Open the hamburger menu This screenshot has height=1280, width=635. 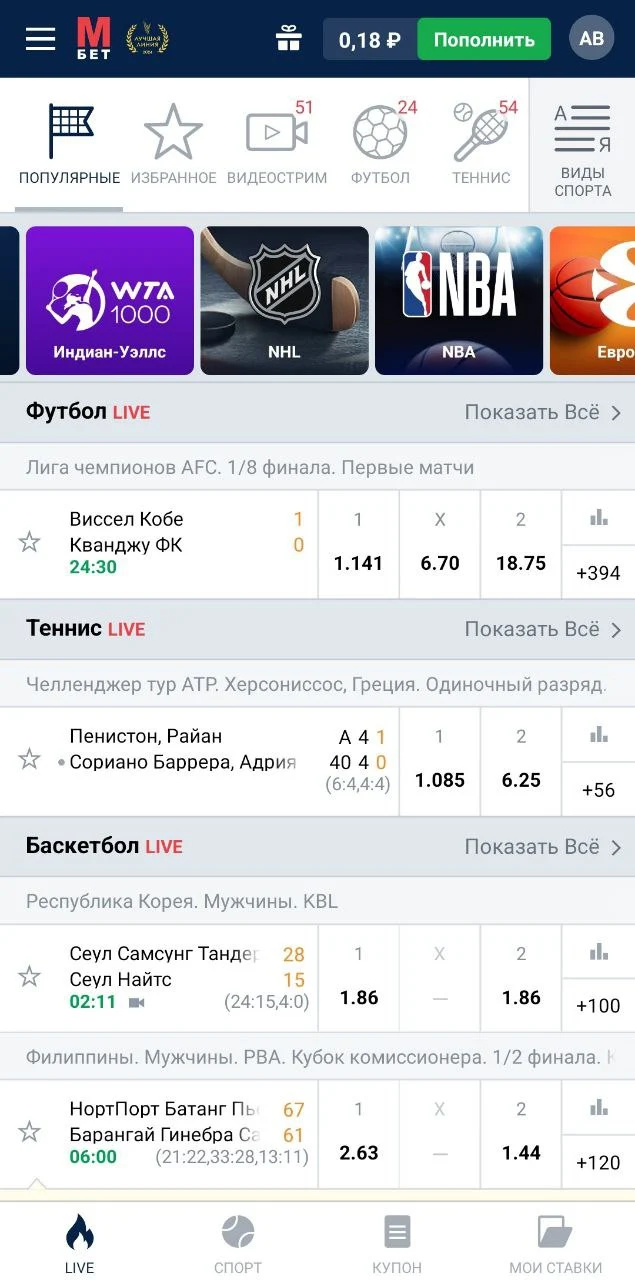[x=41, y=39]
